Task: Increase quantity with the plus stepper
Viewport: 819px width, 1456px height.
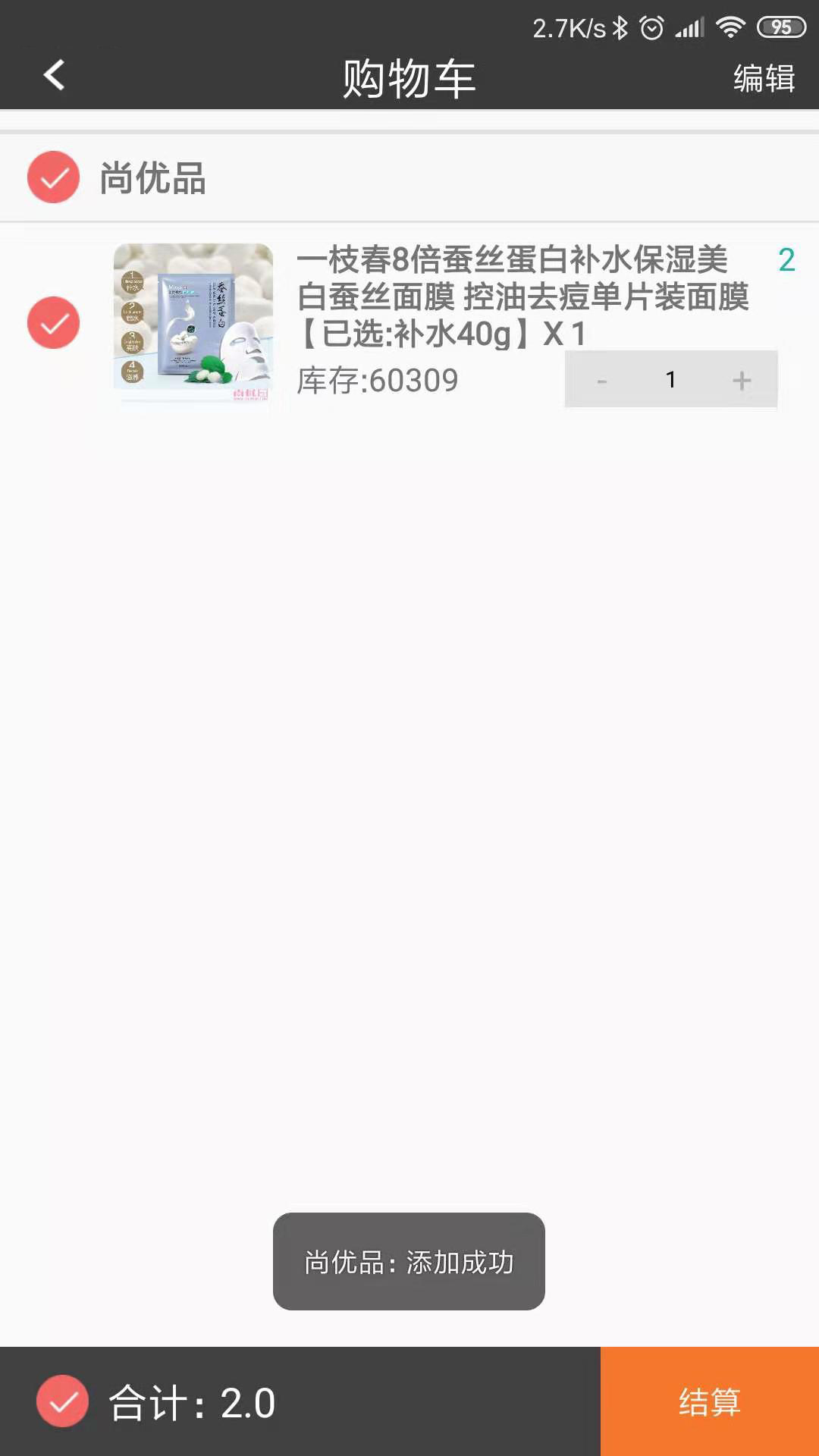Action: click(741, 380)
